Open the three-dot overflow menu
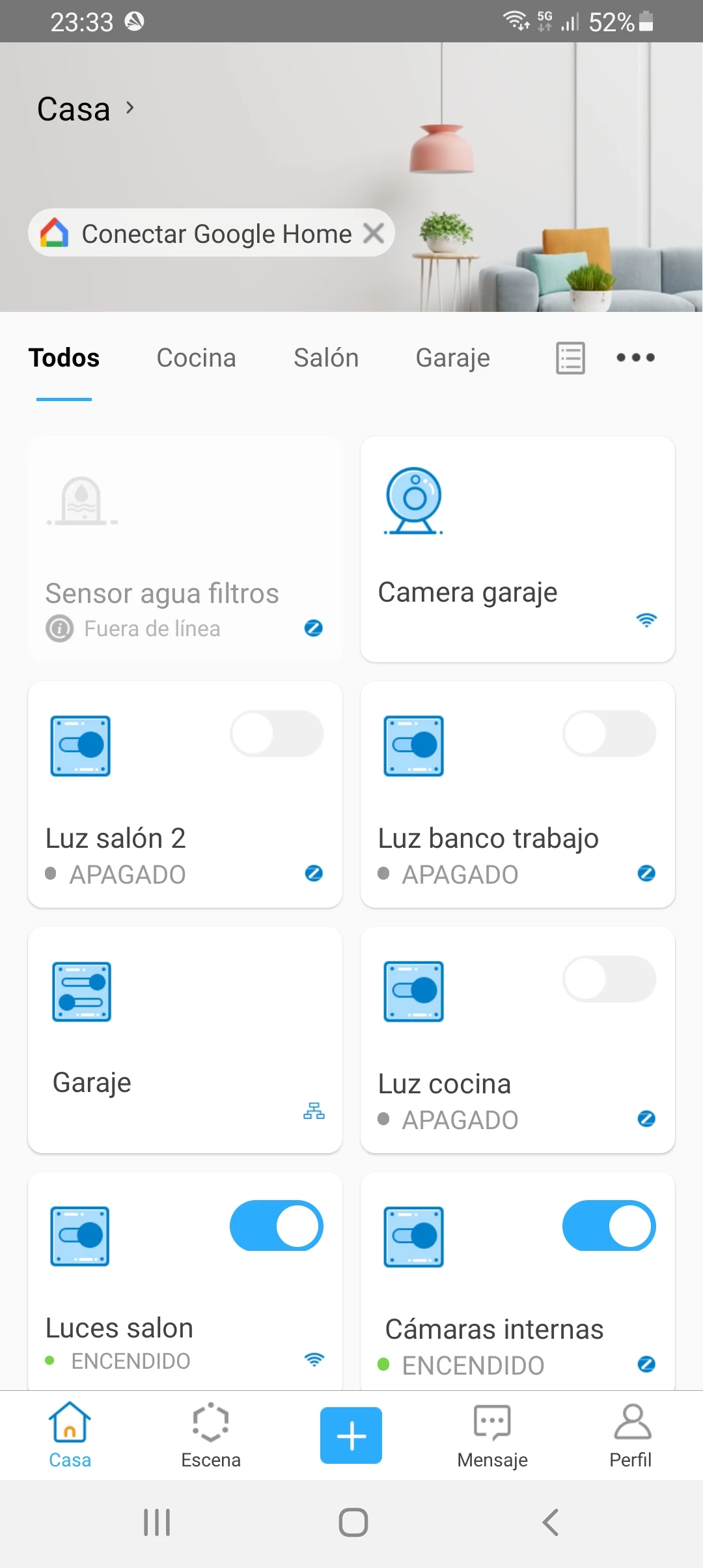Screen dimensions: 703x1568 tap(635, 357)
